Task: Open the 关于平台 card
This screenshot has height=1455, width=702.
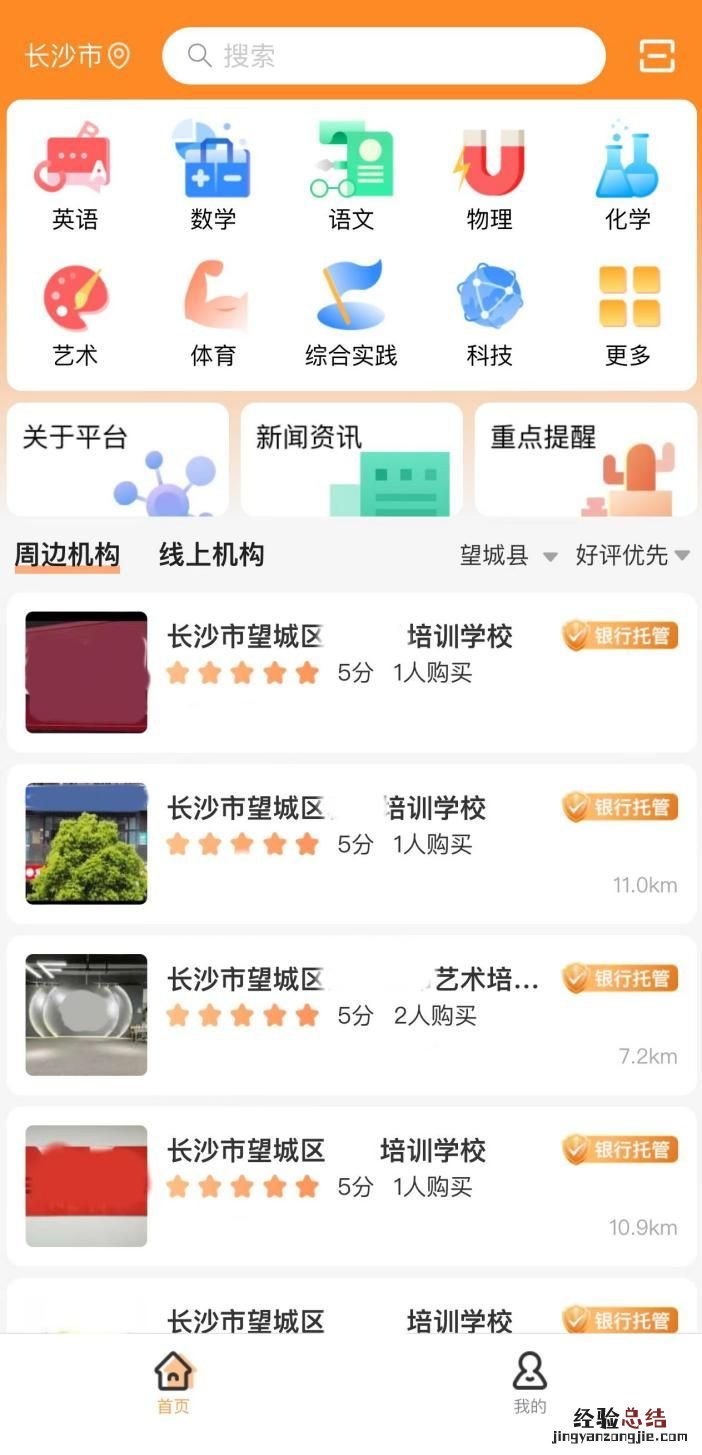Action: [x=118, y=460]
